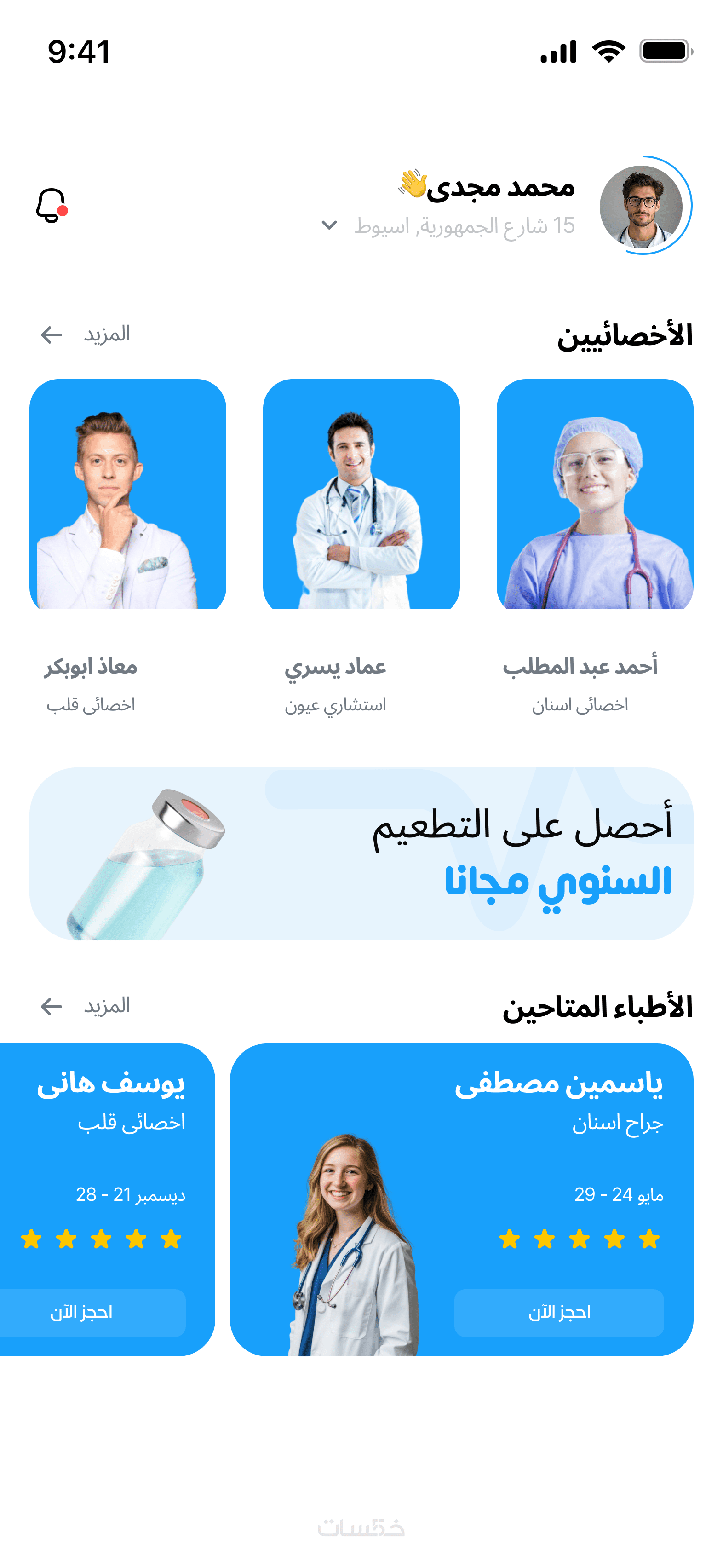Open specialist card معاذ ابوبكر

point(128,494)
